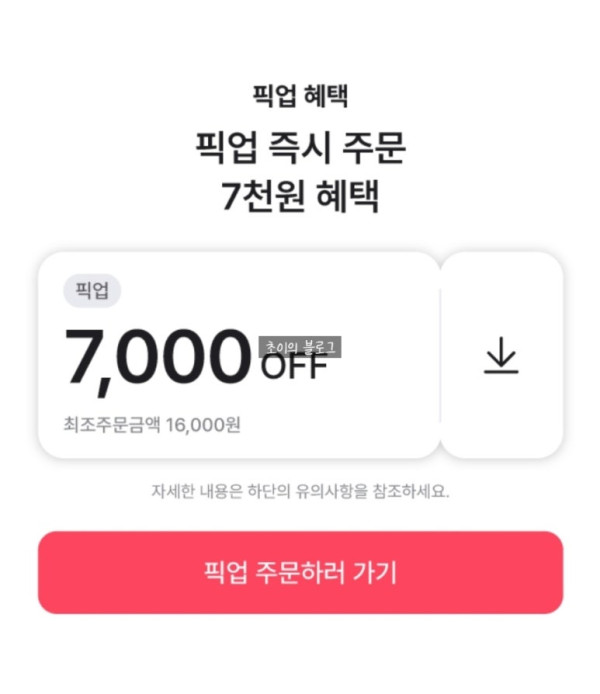Tap the 픽업 주문하러 가기 button
The width and height of the screenshot is (600, 694).
[300, 572]
